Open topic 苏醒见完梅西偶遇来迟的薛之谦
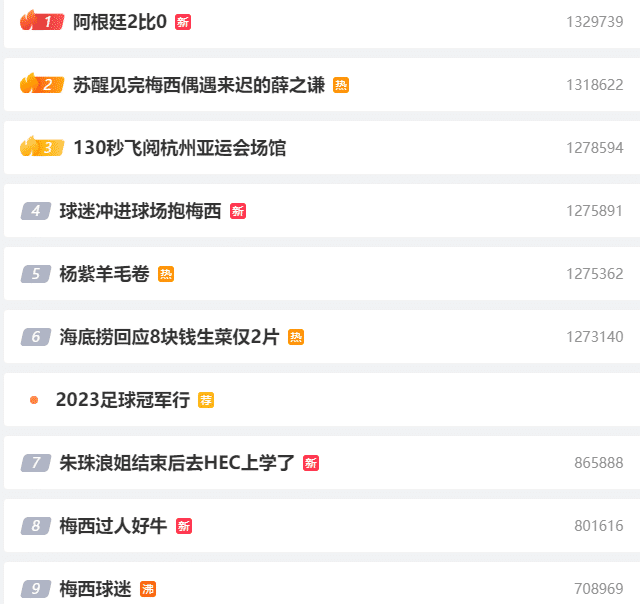 tap(199, 85)
